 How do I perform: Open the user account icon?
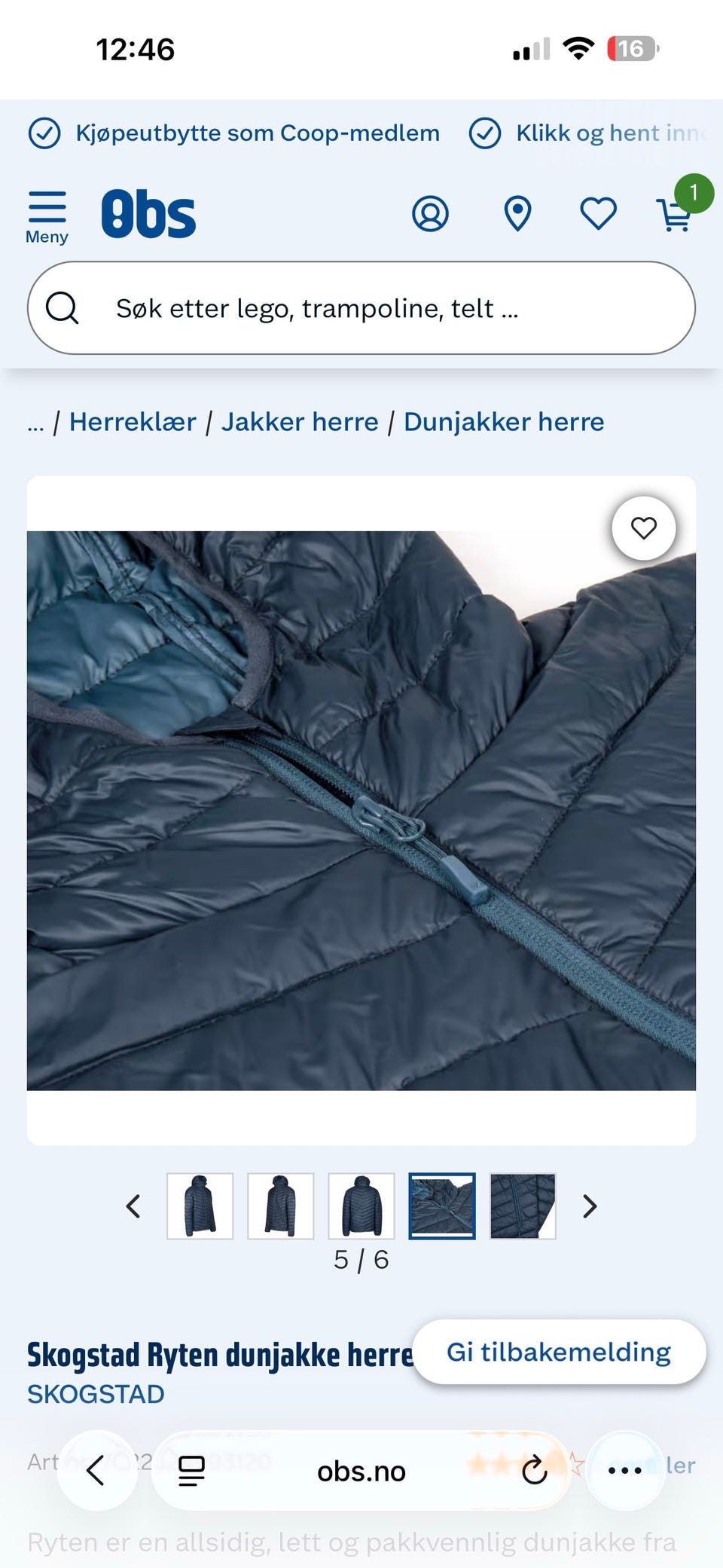click(x=430, y=214)
